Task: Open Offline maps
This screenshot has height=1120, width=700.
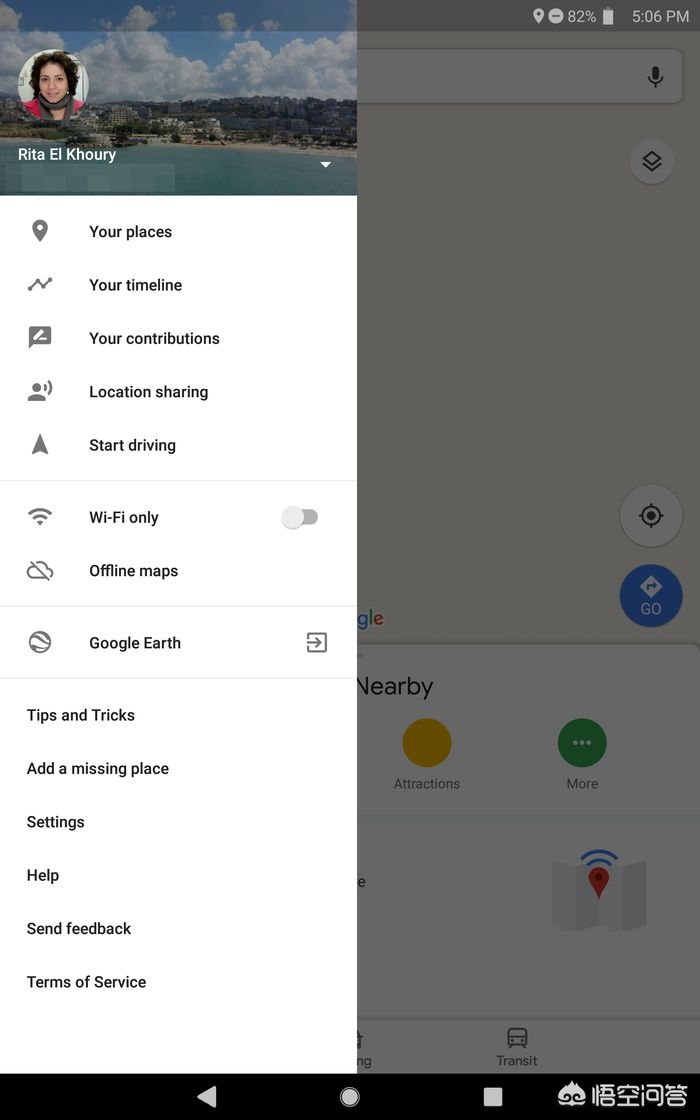Action: tap(133, 571)
